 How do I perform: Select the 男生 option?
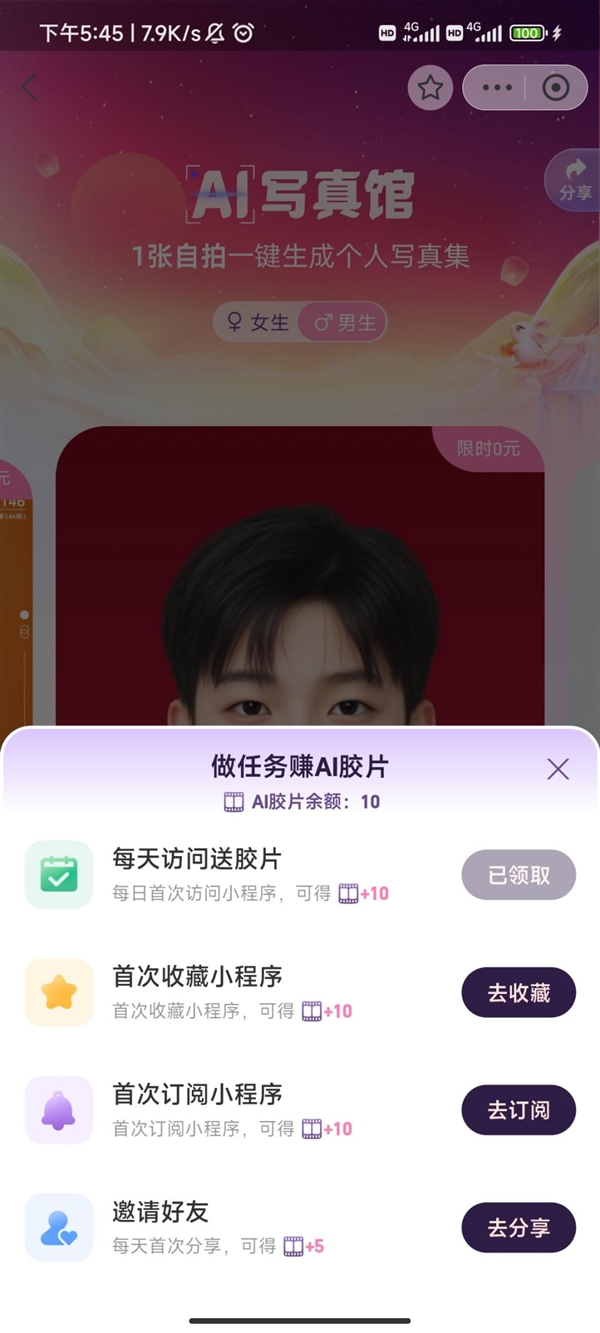[344, 323]
